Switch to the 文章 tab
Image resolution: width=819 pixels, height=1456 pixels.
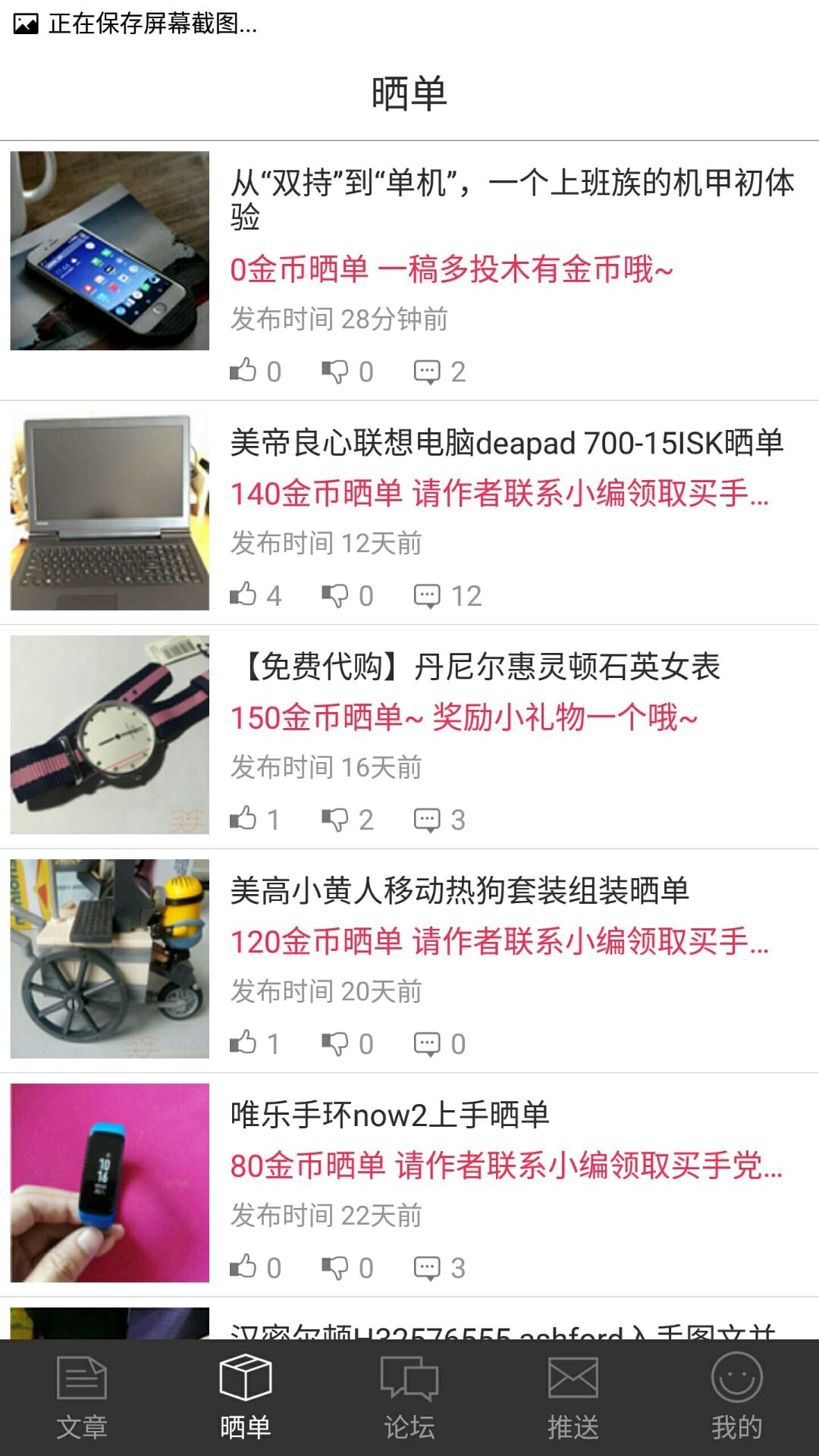82,1399
